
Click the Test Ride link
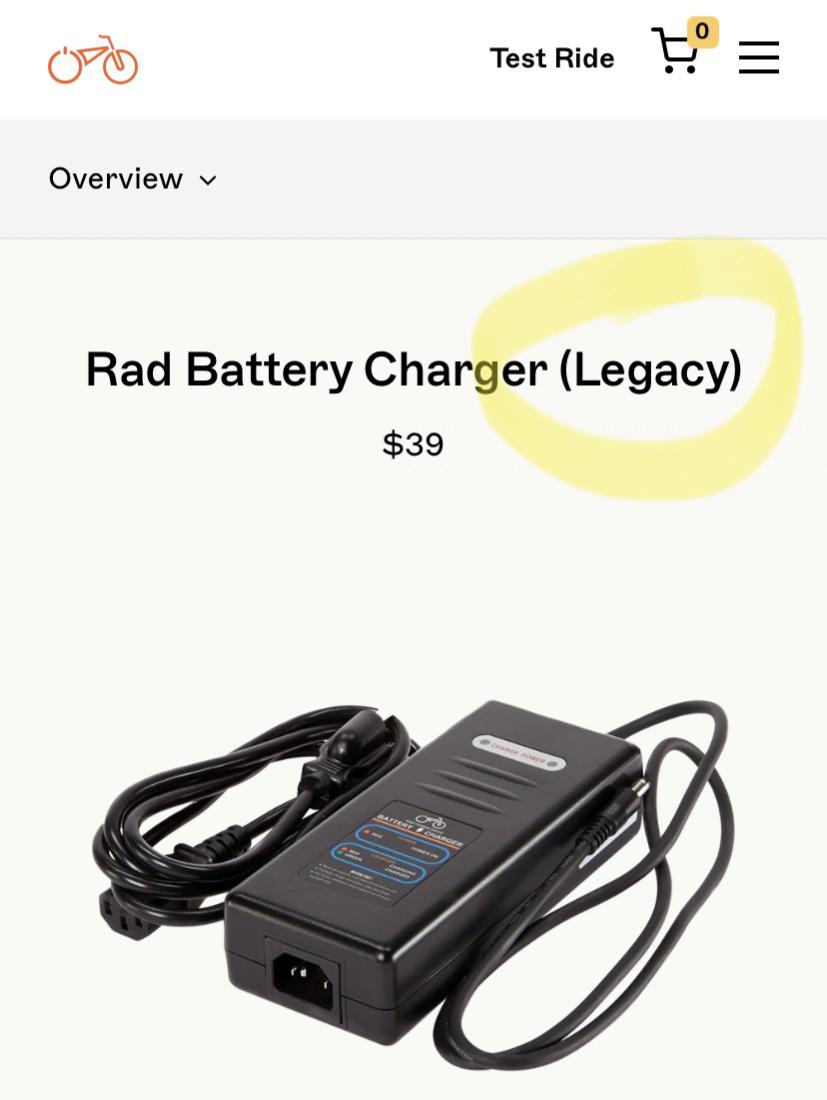pyautogui.click(x=552, y=58)
